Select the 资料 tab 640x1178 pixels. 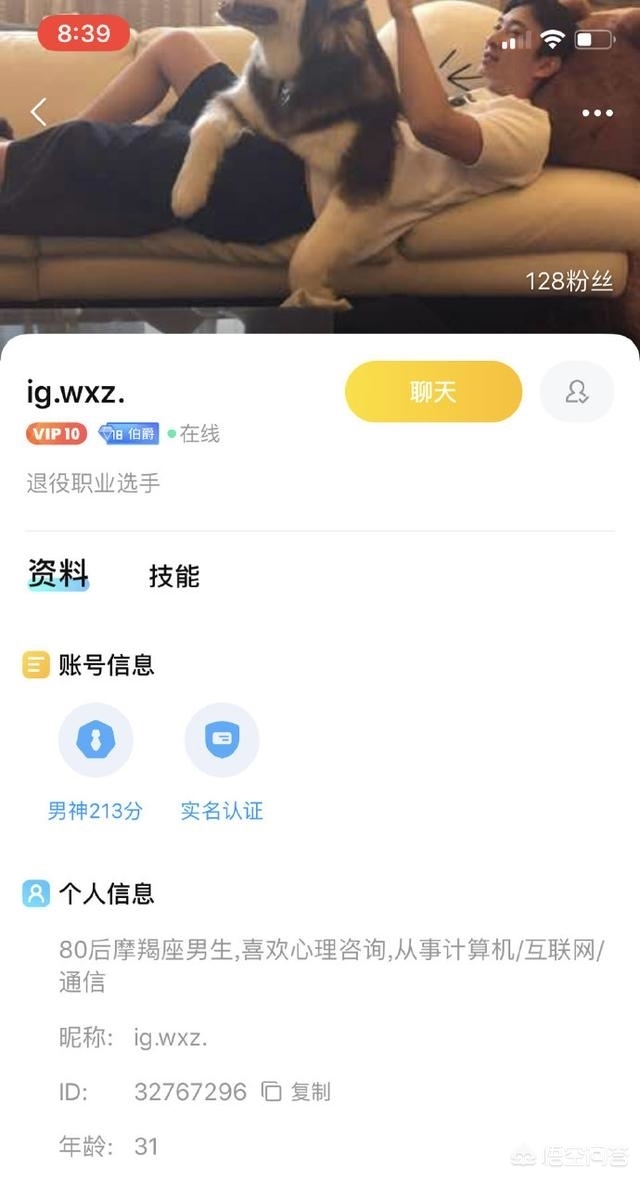(58, 574)
